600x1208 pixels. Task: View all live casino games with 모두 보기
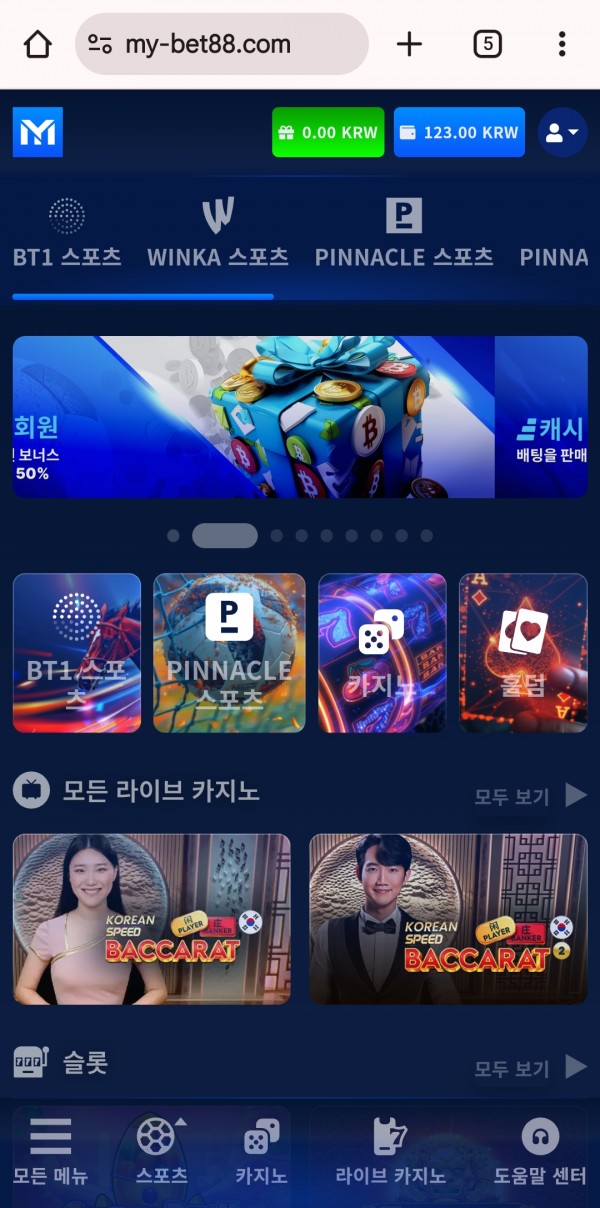coord(530,796)
